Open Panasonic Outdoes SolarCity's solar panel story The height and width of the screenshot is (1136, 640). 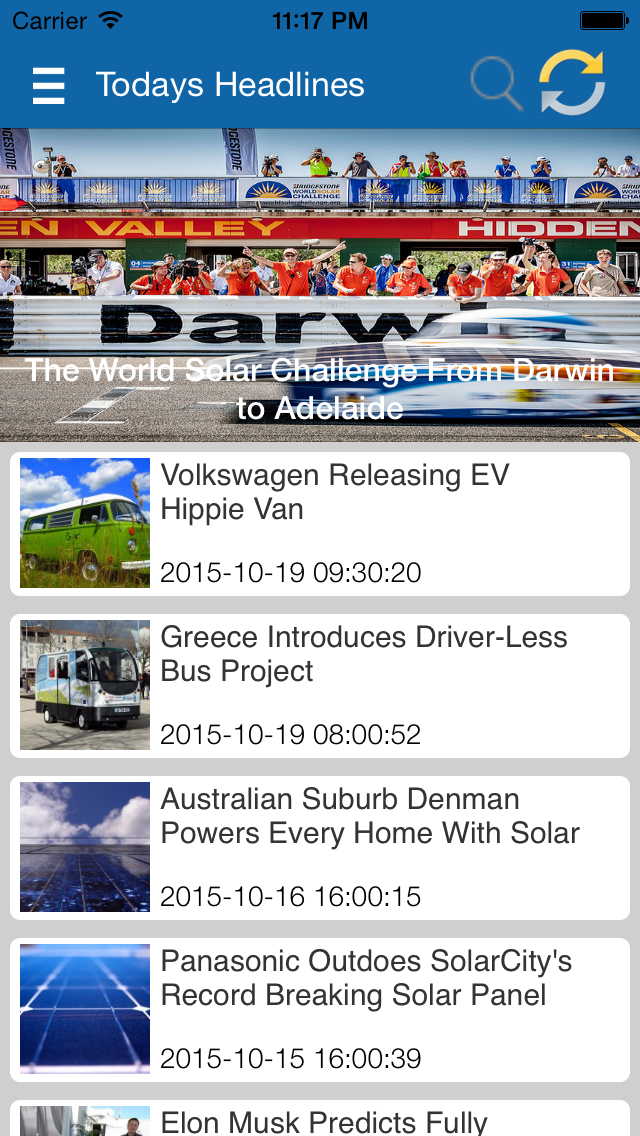coord(320,1010)
